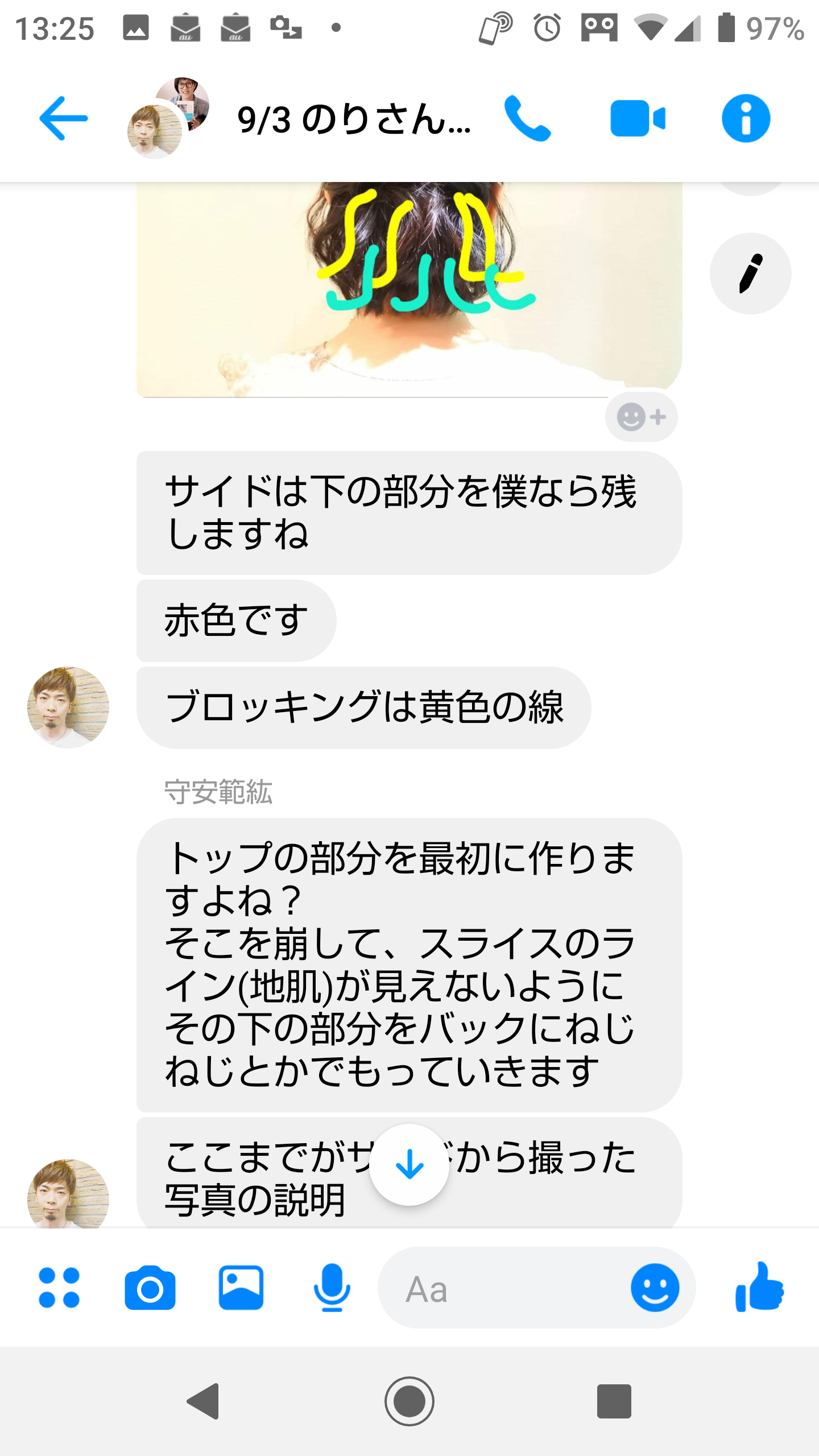
Task: Jump to the latest messages arrow
Action: 409,1165
